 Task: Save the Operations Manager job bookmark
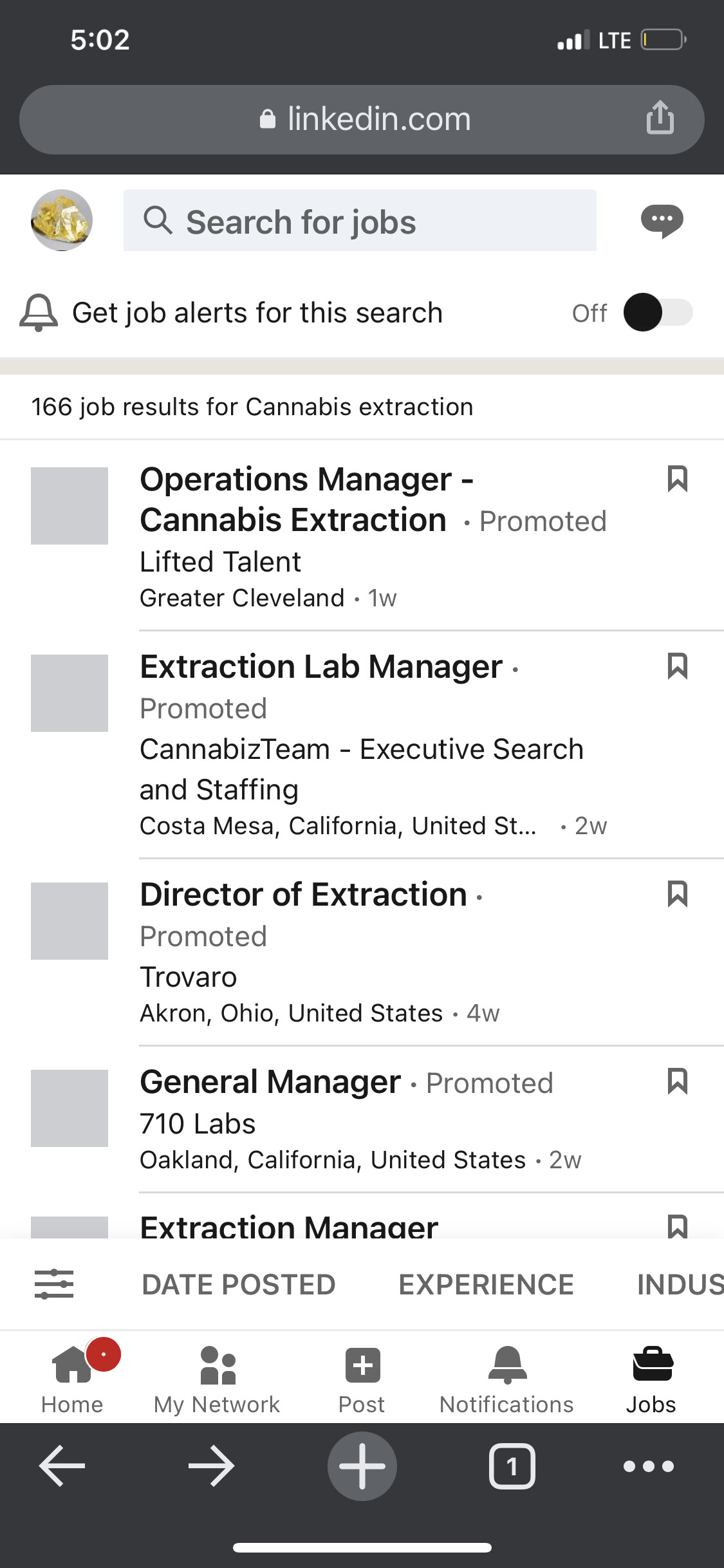[x=678, y=479]
